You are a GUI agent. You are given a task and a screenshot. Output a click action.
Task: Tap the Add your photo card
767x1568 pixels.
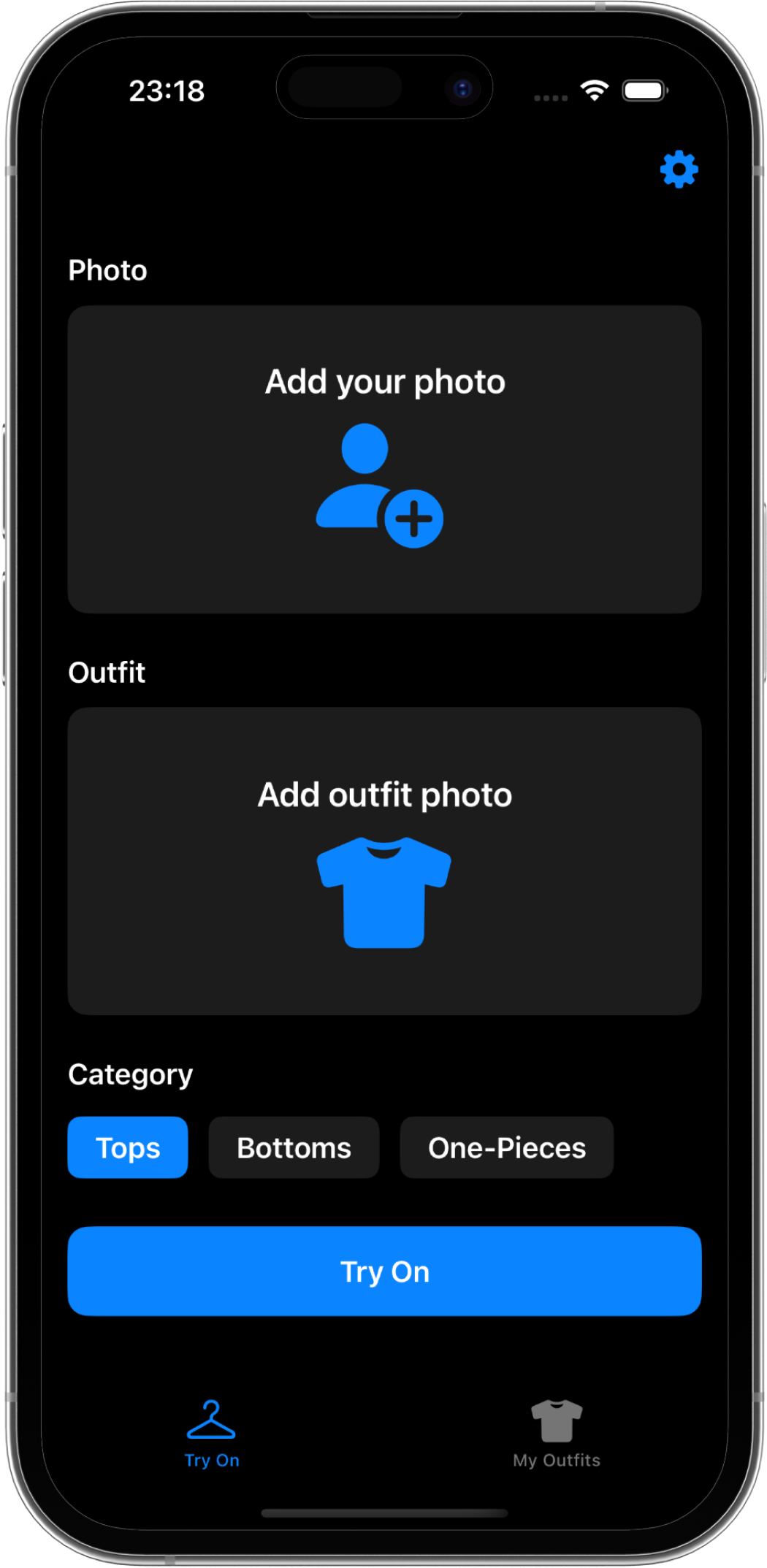click(x=384, y=459)
